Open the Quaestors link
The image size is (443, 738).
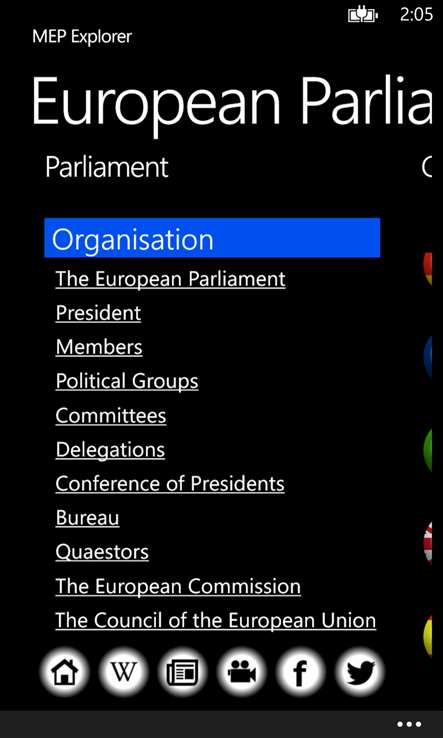point(102,553)
